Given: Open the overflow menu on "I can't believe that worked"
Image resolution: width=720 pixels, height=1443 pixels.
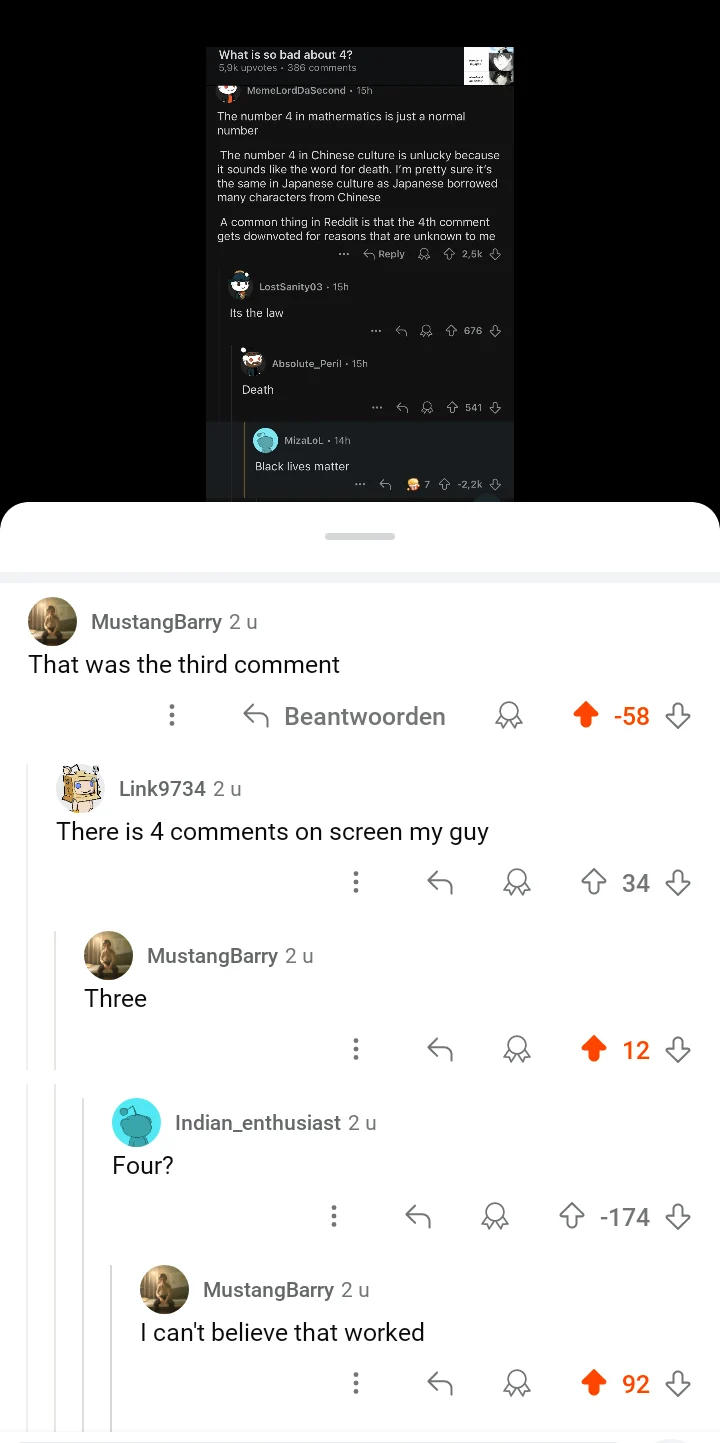Looking at the screenshot, I should (356, 1383).
